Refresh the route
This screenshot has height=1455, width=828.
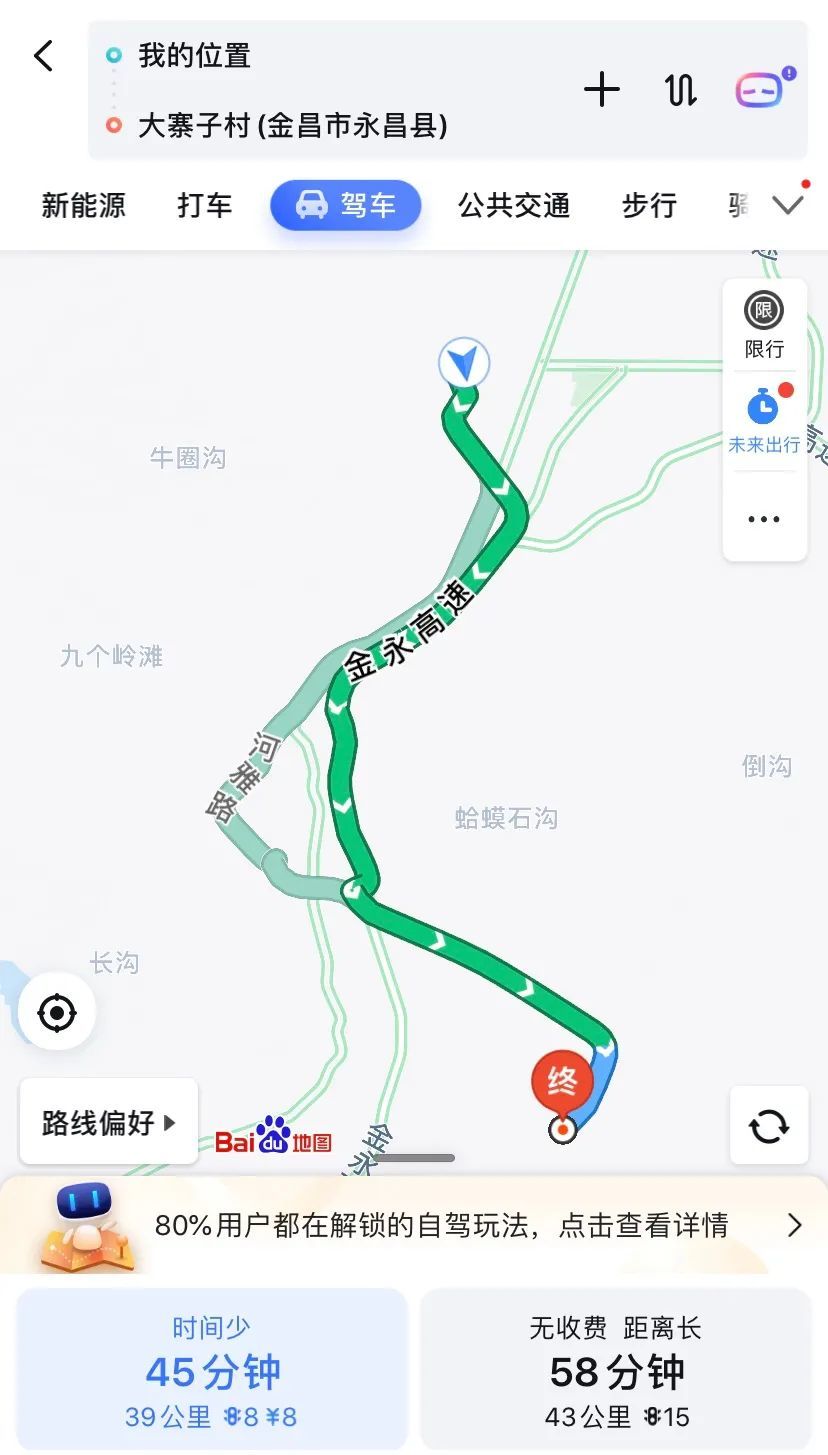click(x=768, y=1126)
